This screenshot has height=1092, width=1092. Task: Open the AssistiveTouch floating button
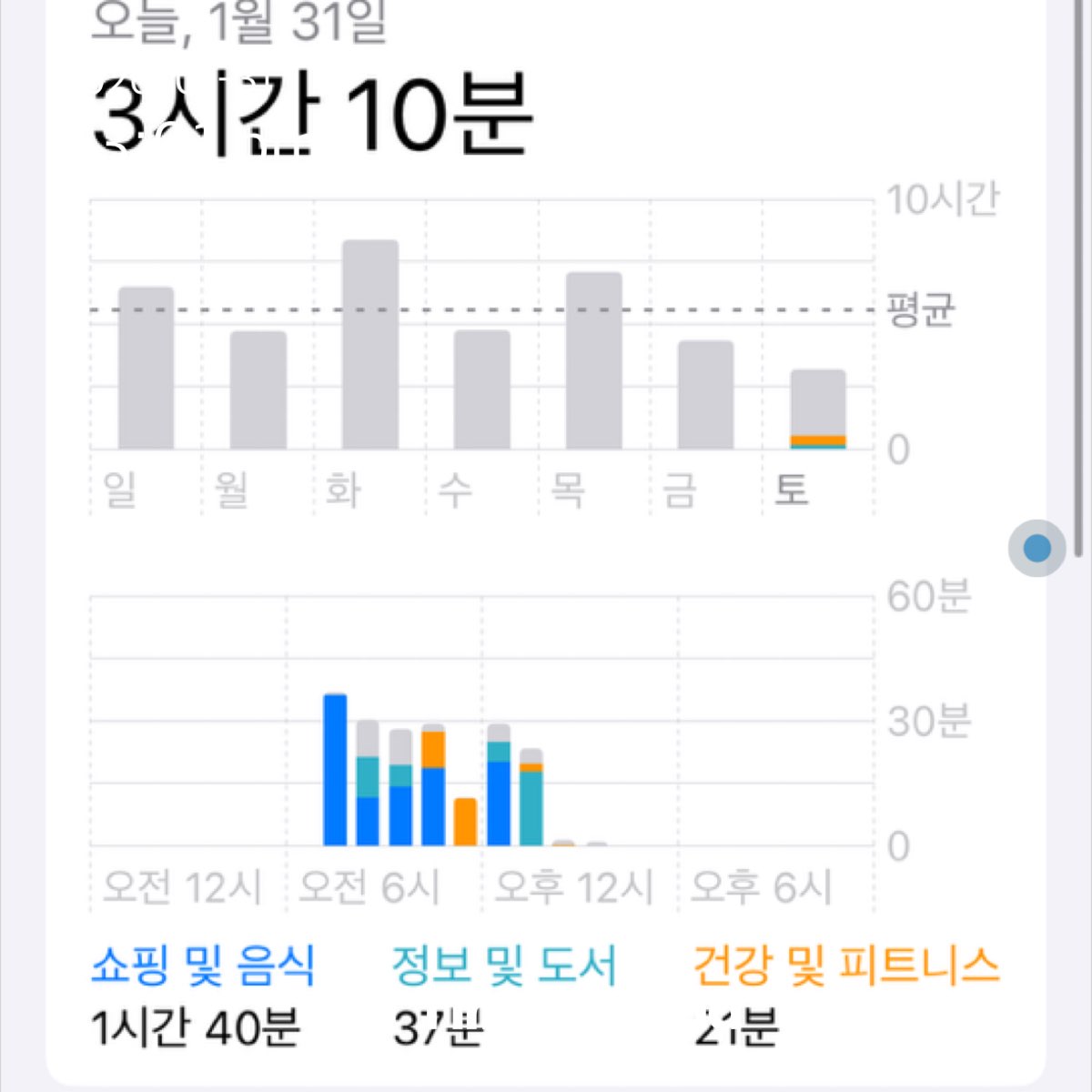[x=1036, y=548]
